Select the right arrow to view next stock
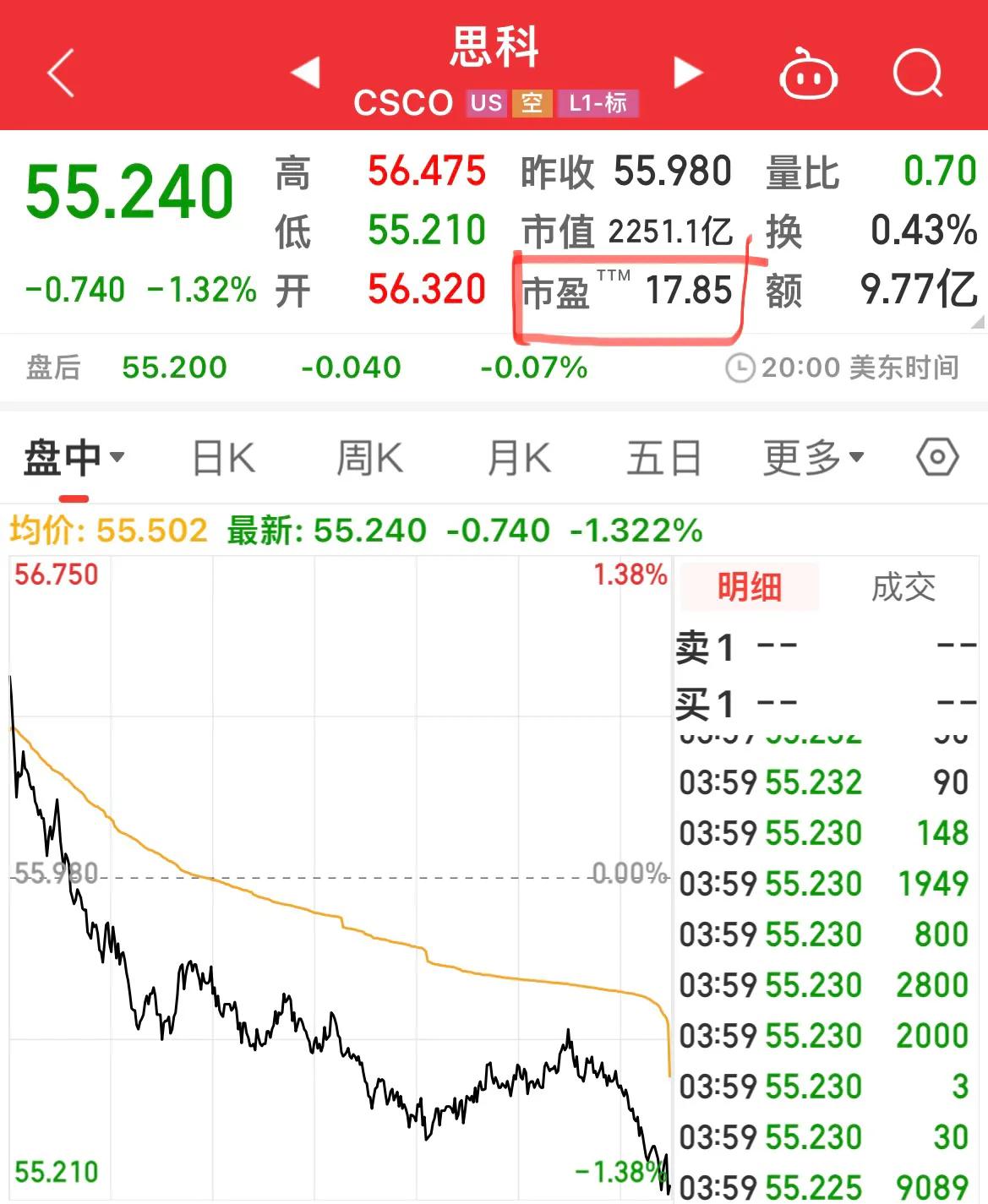The width and height of the screenshot is (988, 1204). pos(689,73)
